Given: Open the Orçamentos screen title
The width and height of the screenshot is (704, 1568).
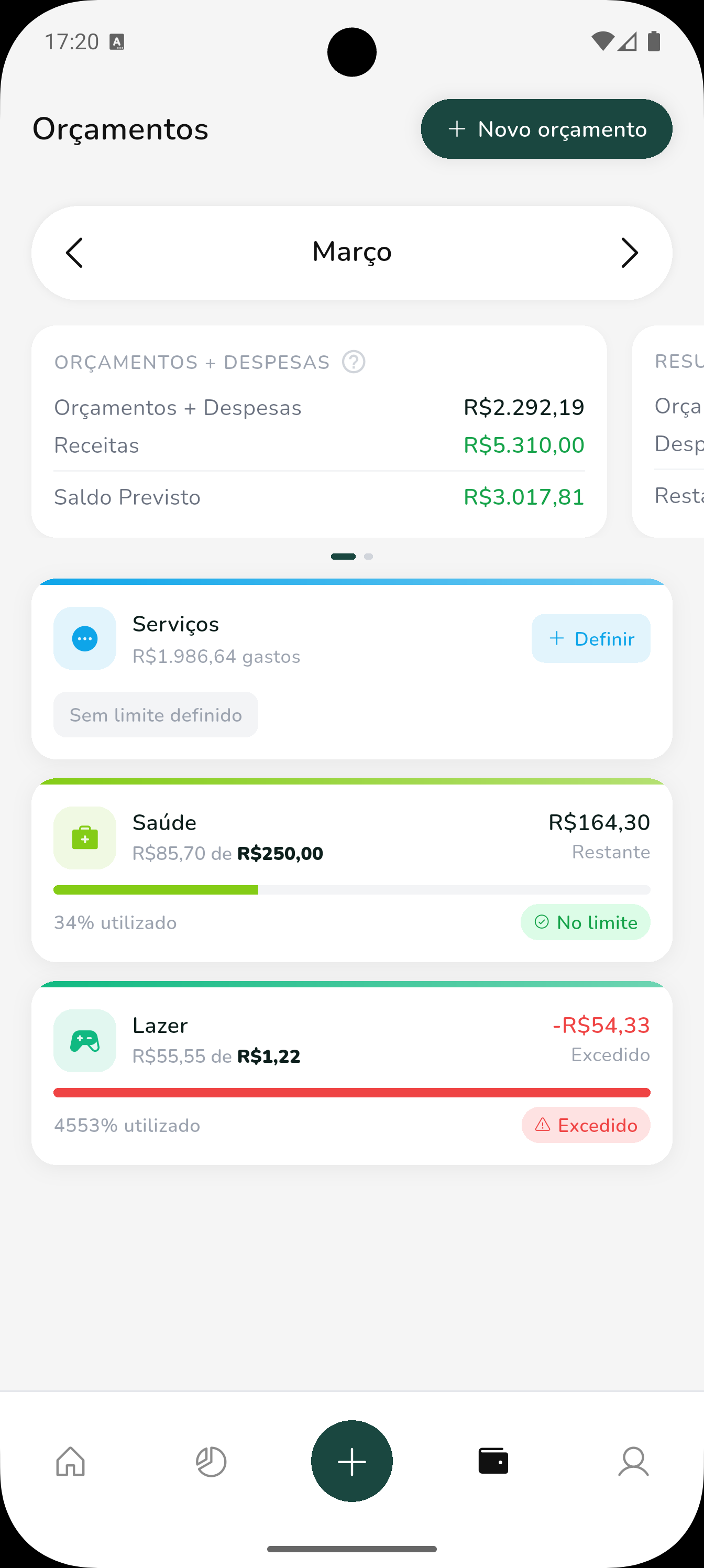Looking at the screenshot, I should pos(120,129).
